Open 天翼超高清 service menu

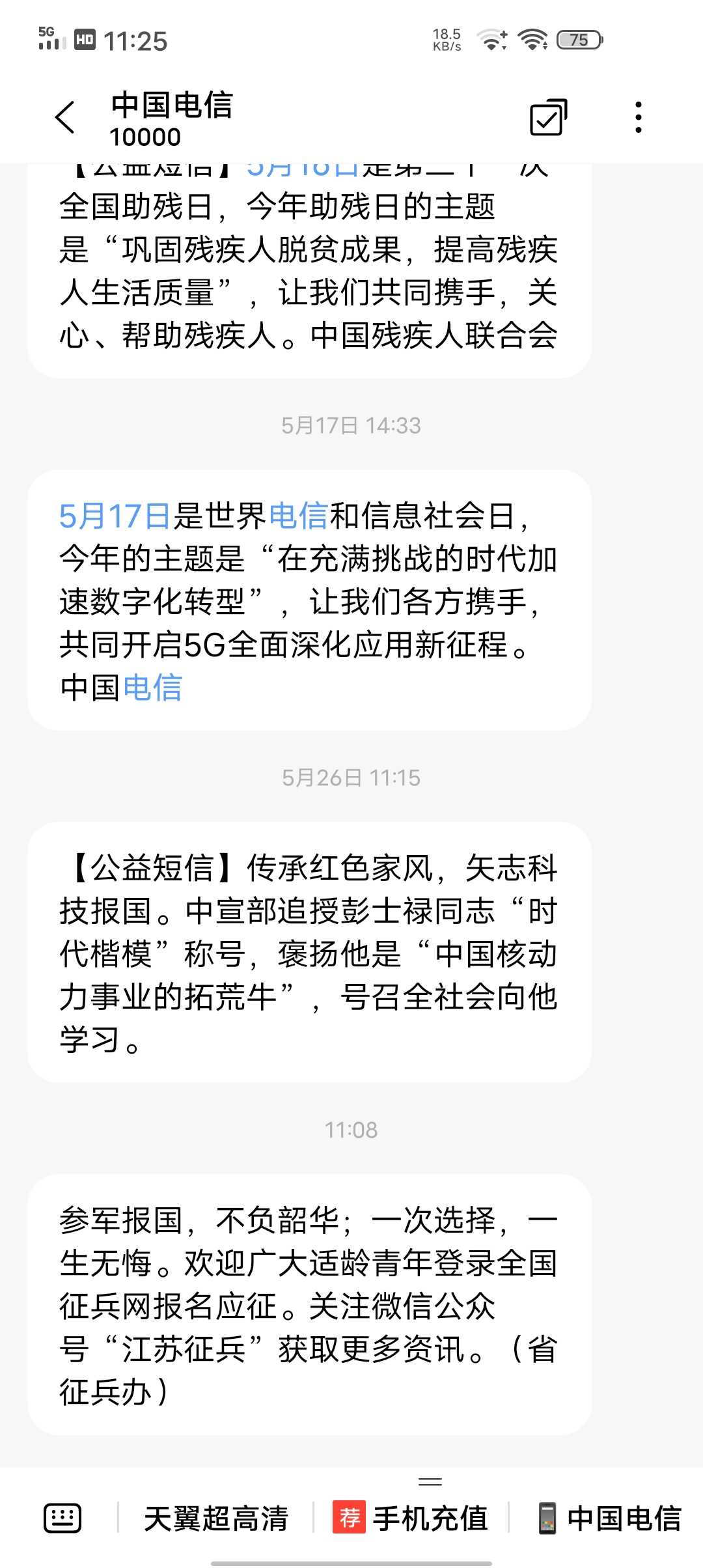(215, 1519)
